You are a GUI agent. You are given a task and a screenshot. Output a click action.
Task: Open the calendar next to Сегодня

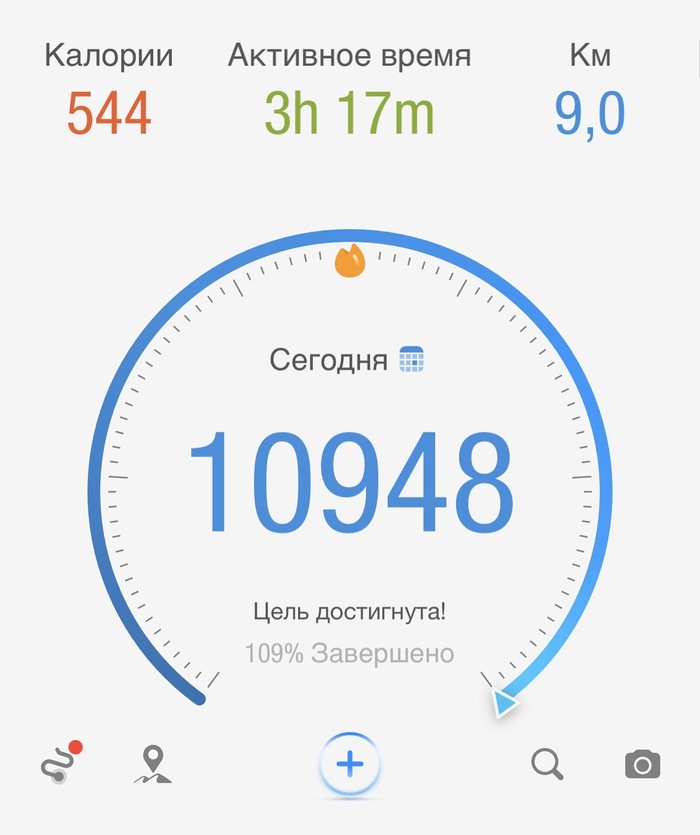411,359
